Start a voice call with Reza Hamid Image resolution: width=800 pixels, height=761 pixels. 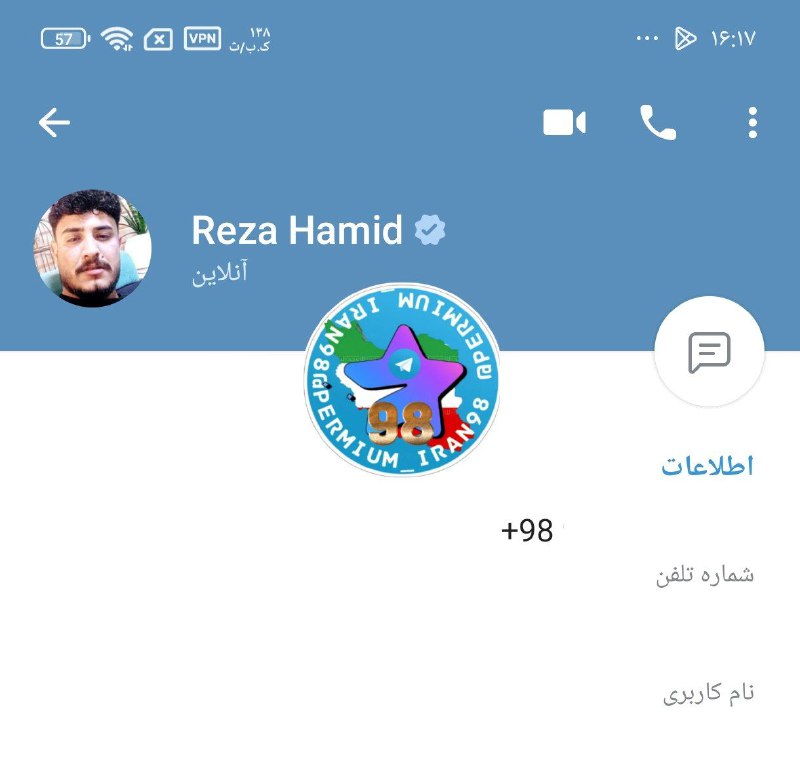click(657, 123)
